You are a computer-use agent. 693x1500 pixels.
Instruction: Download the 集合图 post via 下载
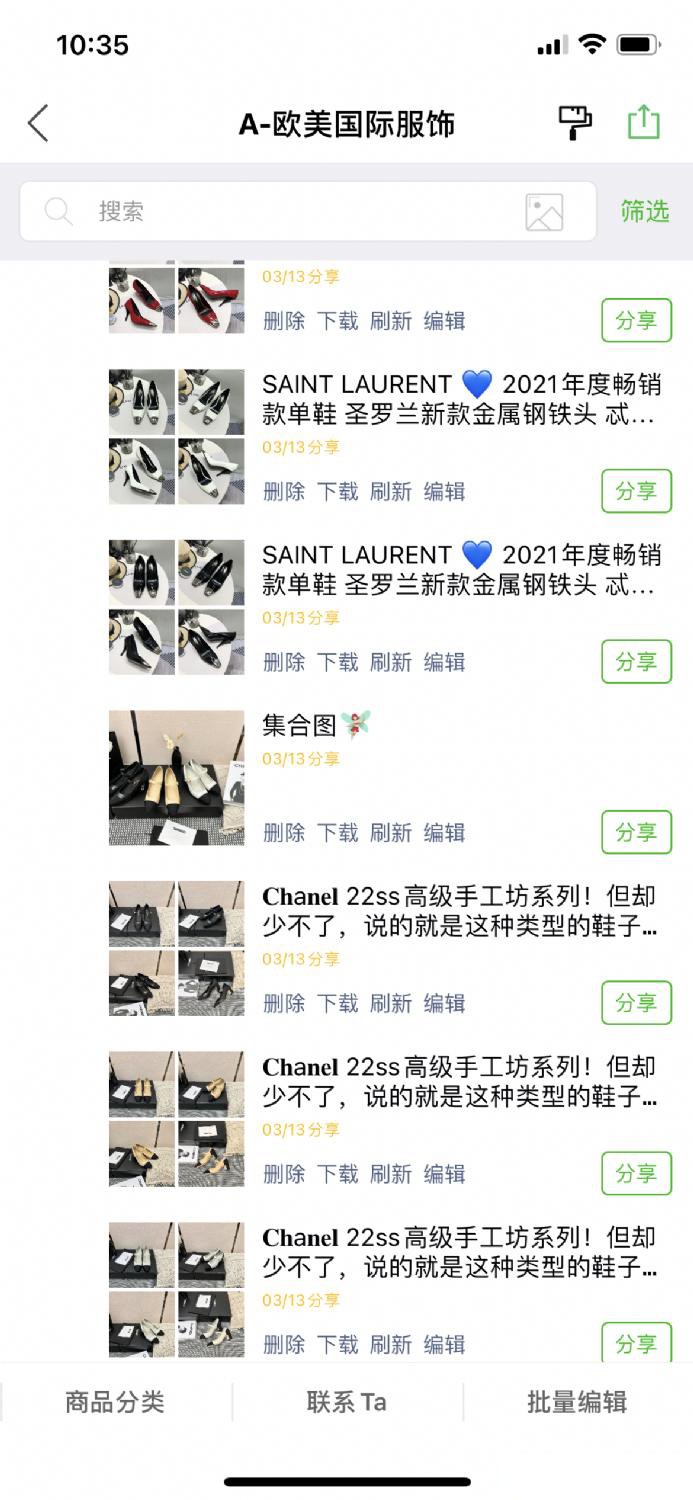click(x=337, y=832)
